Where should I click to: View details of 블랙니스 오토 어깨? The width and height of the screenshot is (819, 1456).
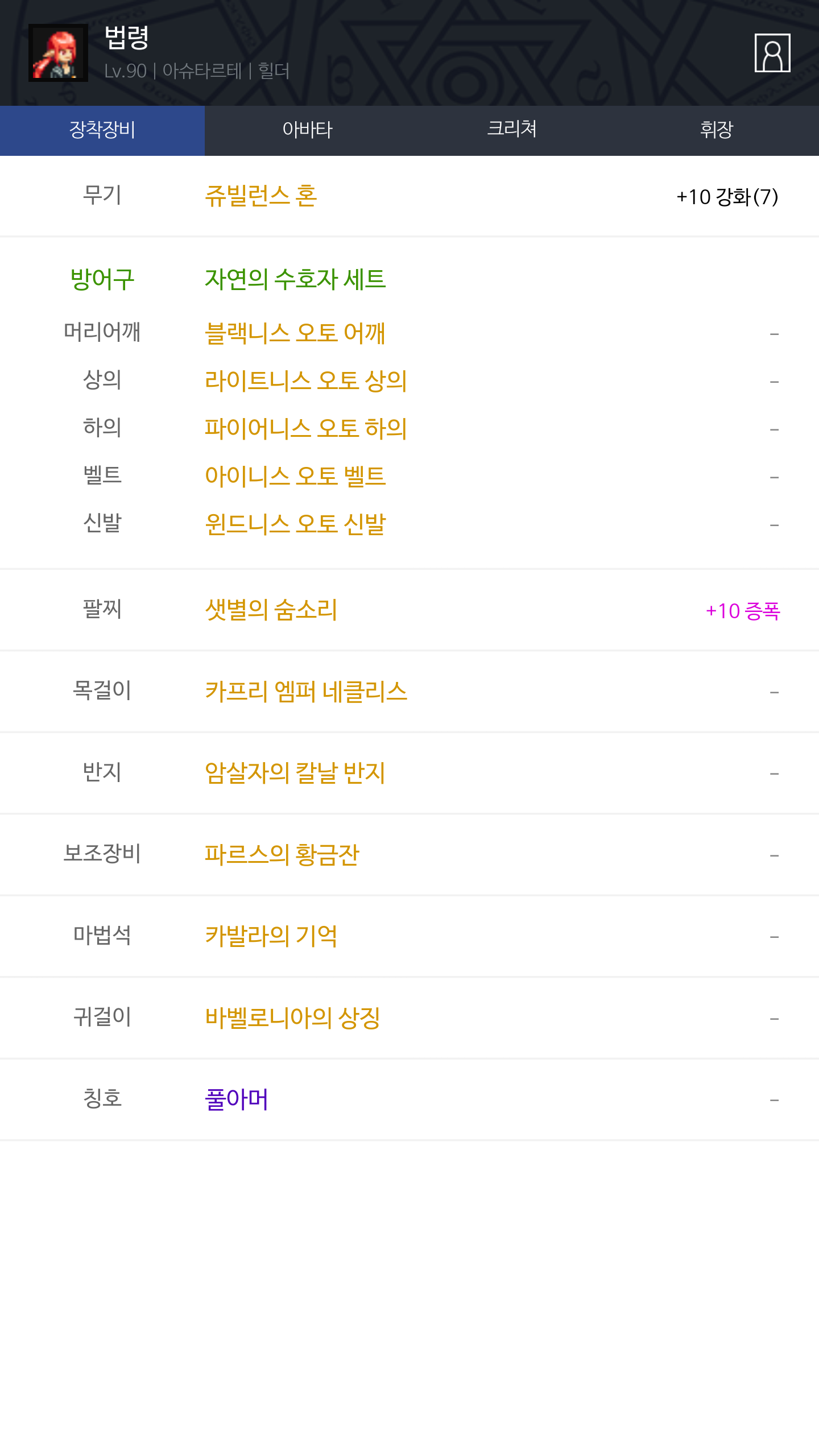coord(295,333)
